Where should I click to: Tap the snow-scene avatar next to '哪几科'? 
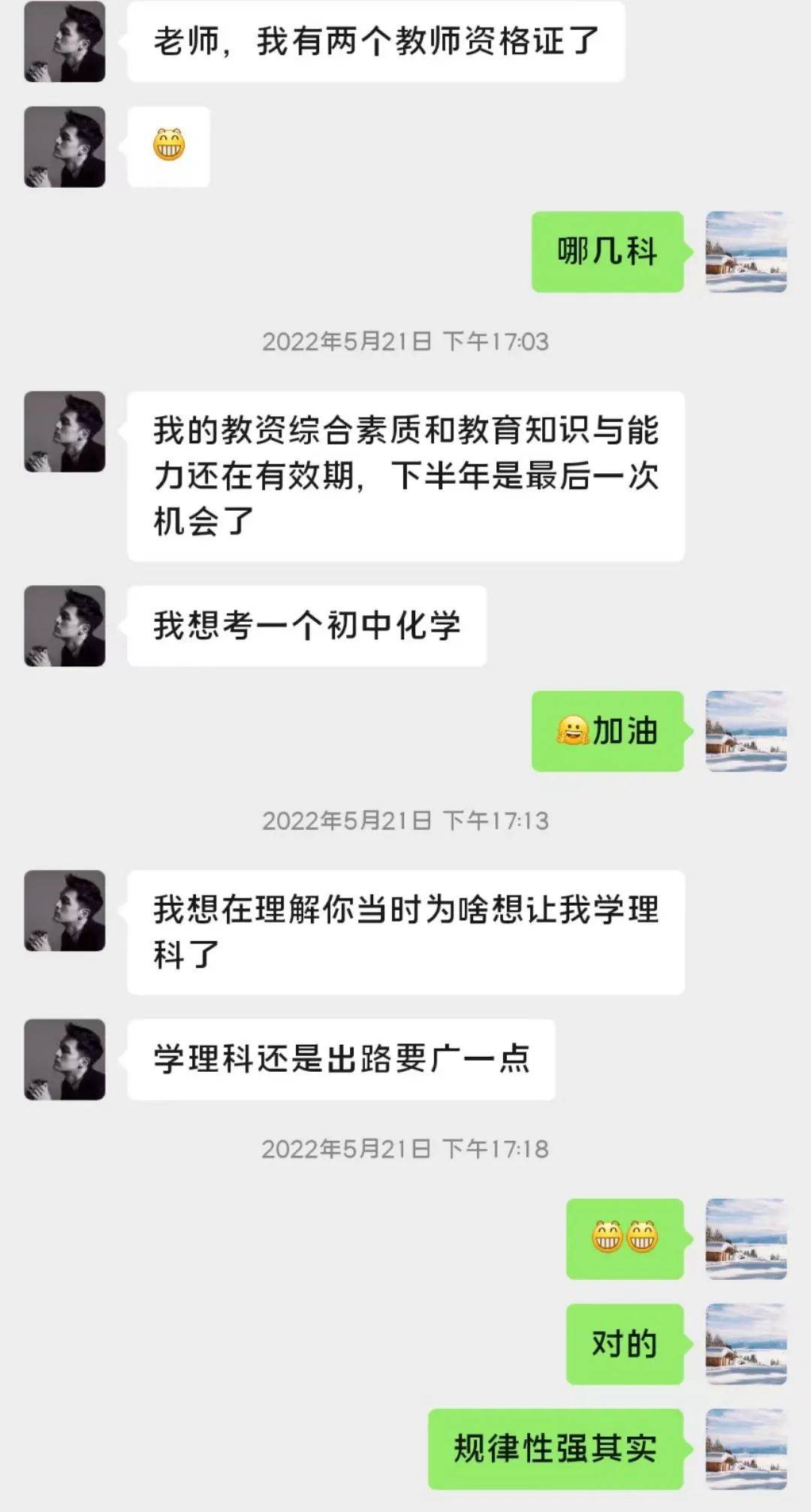pos(746,252)
